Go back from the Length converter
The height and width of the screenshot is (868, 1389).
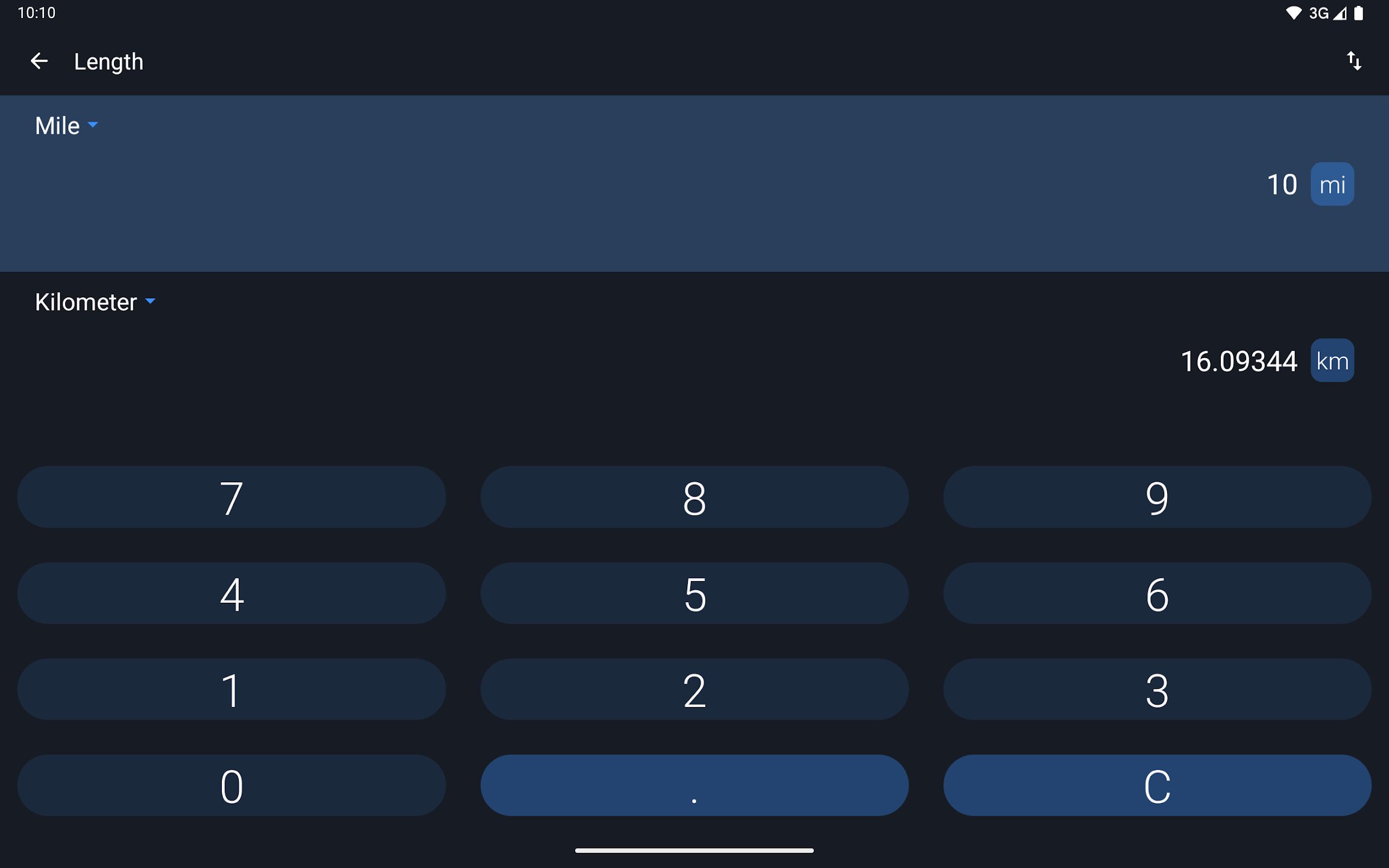point(39,61)
